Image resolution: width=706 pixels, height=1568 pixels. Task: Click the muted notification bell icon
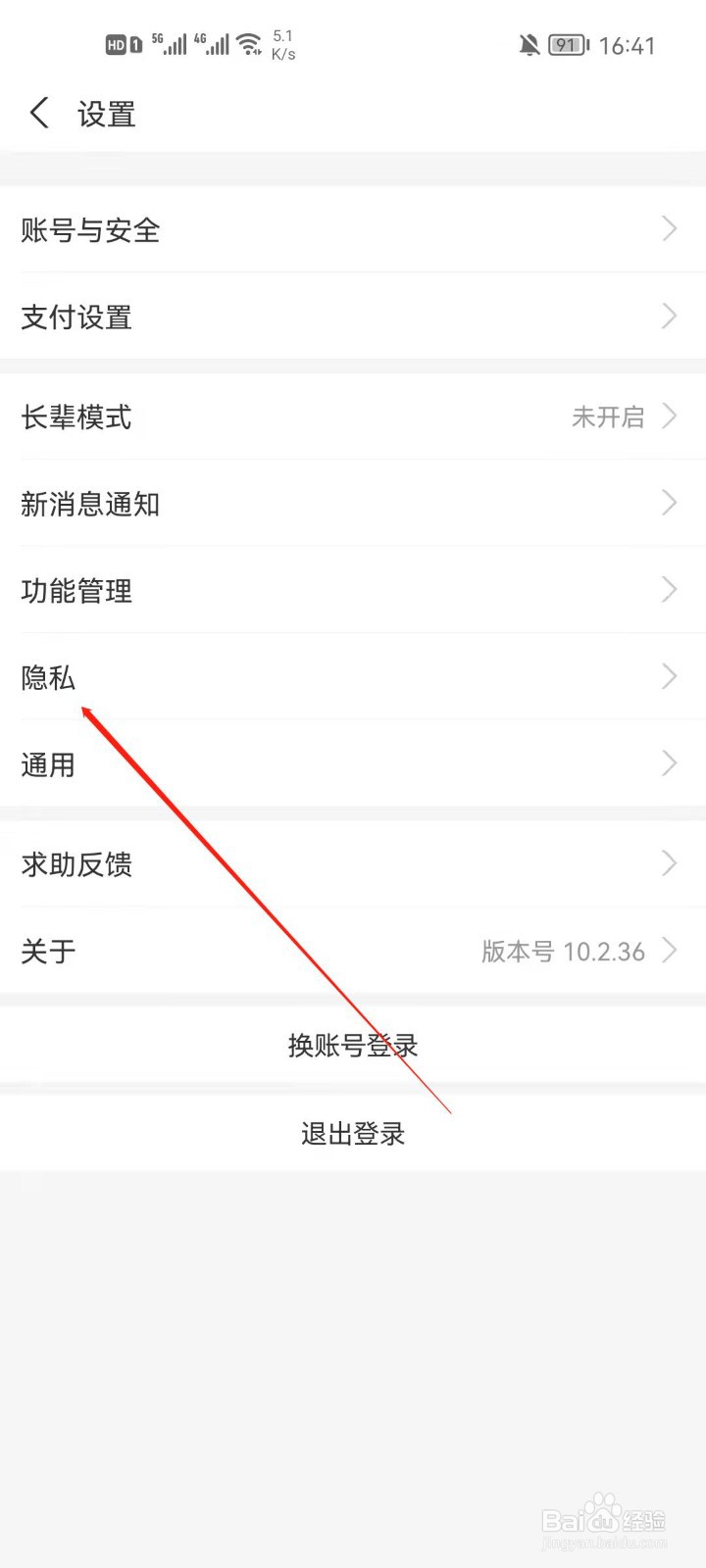[x=529, y=45]
